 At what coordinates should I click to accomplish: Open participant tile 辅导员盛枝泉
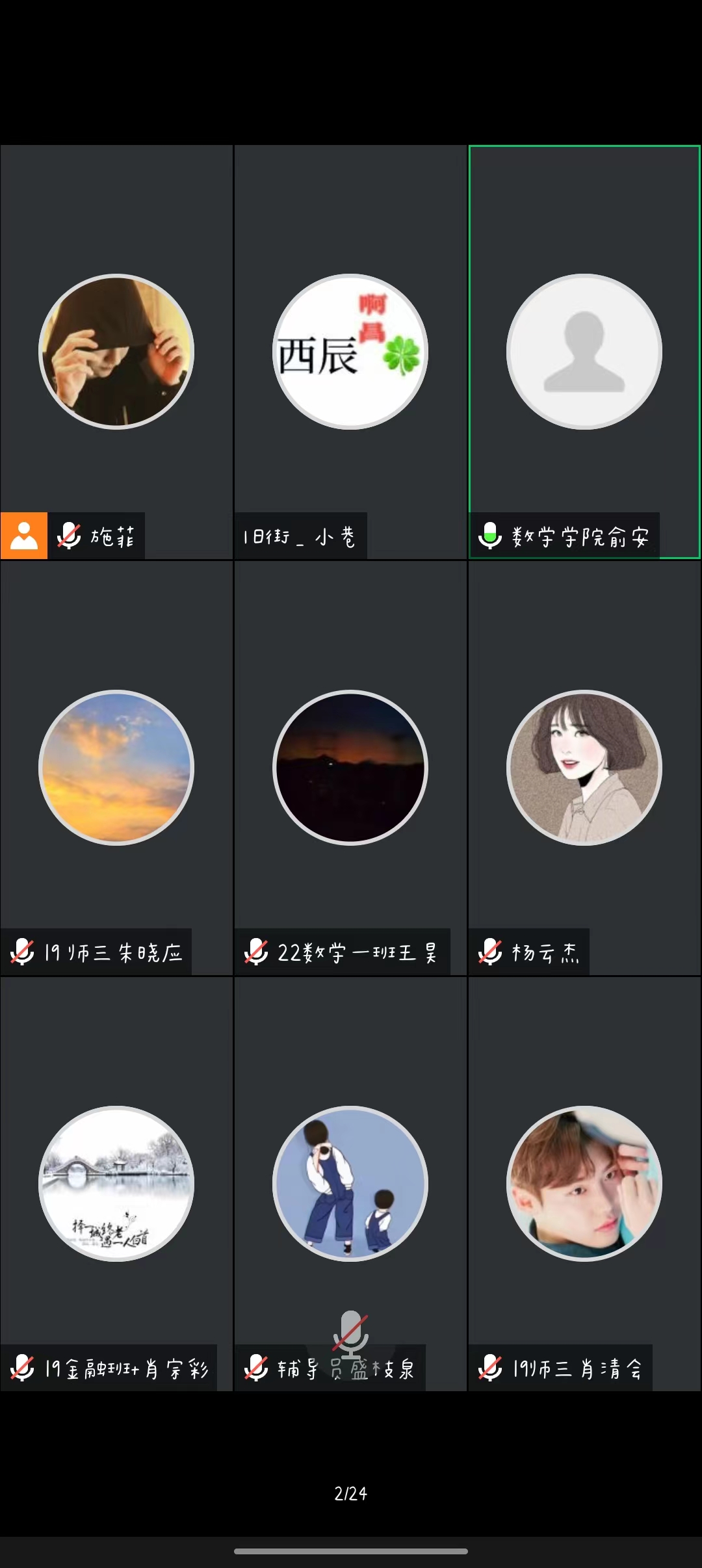(x=350, y=1184)
